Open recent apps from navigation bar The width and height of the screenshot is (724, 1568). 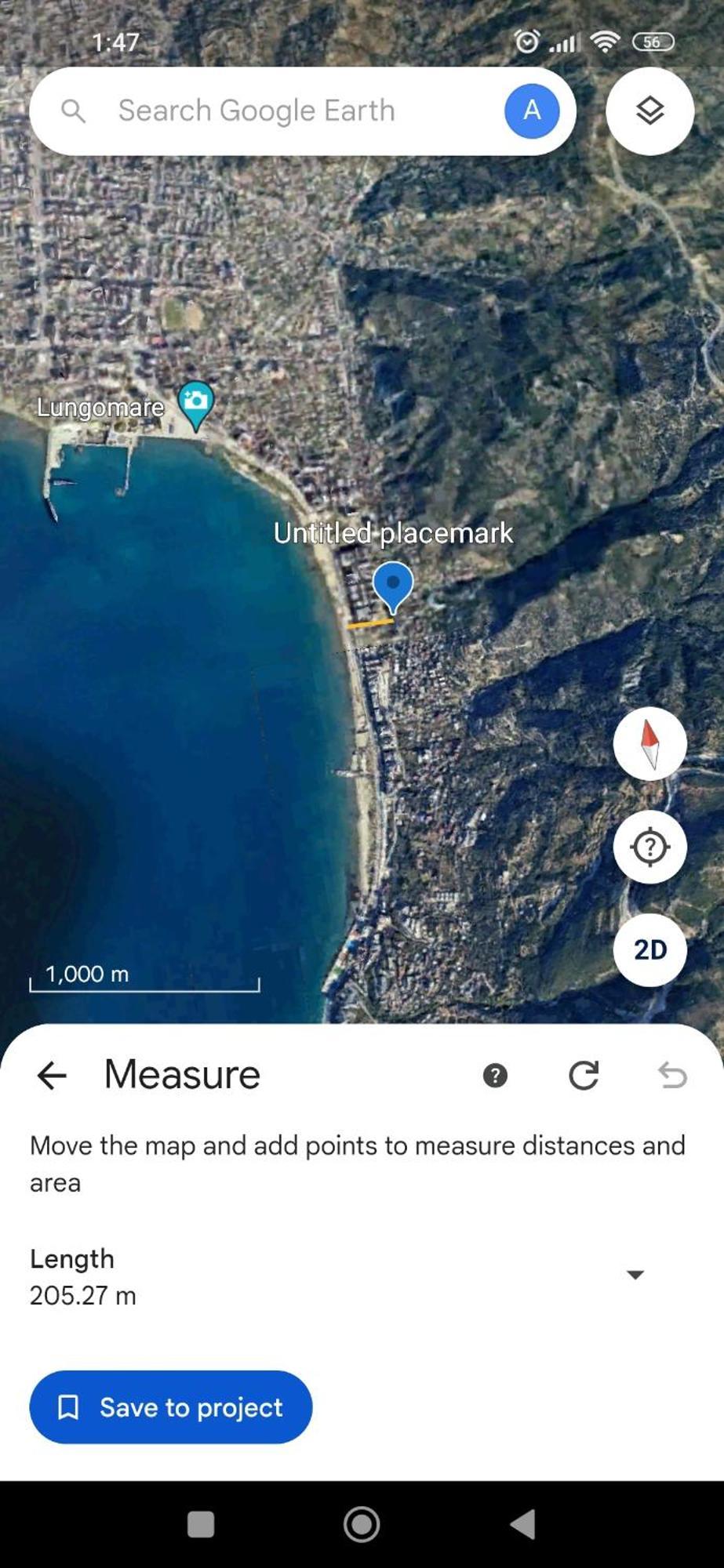coord(201,1524)
